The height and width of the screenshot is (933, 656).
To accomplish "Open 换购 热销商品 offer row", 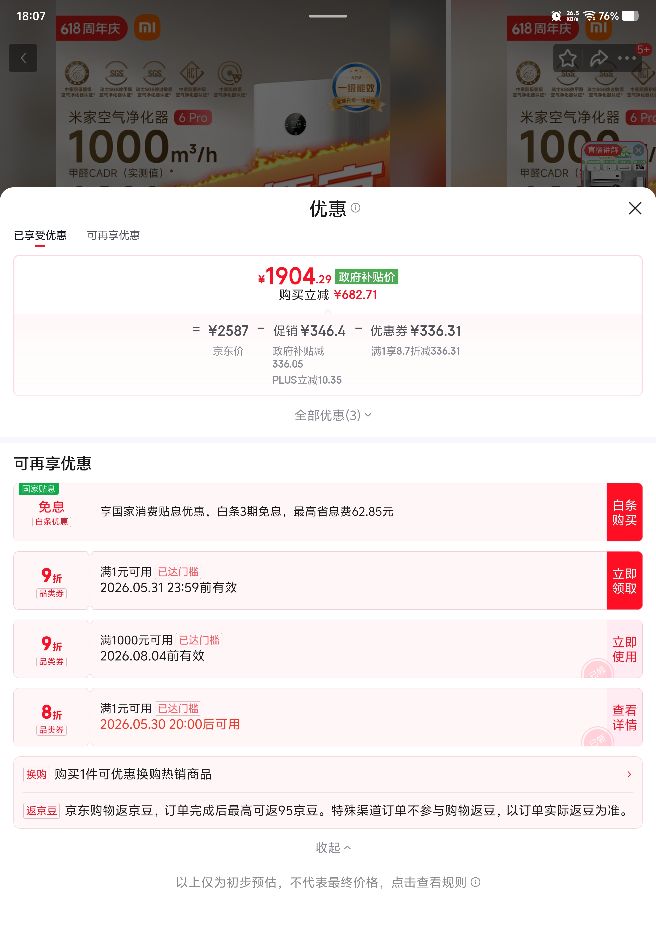I will pyautogui.click(x=328, y=774).
